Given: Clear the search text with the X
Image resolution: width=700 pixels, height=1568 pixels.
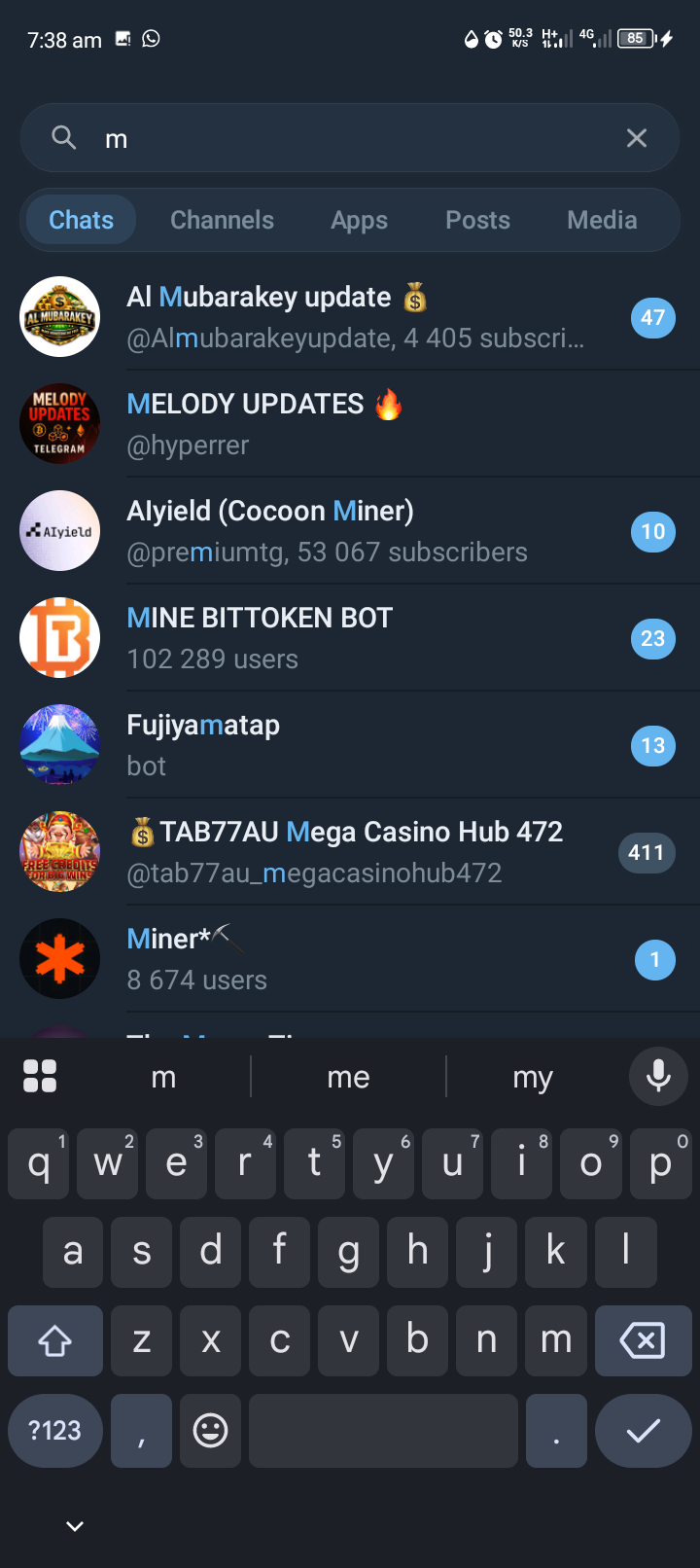Looking at the screenshot, I should (x=637, y=138).
